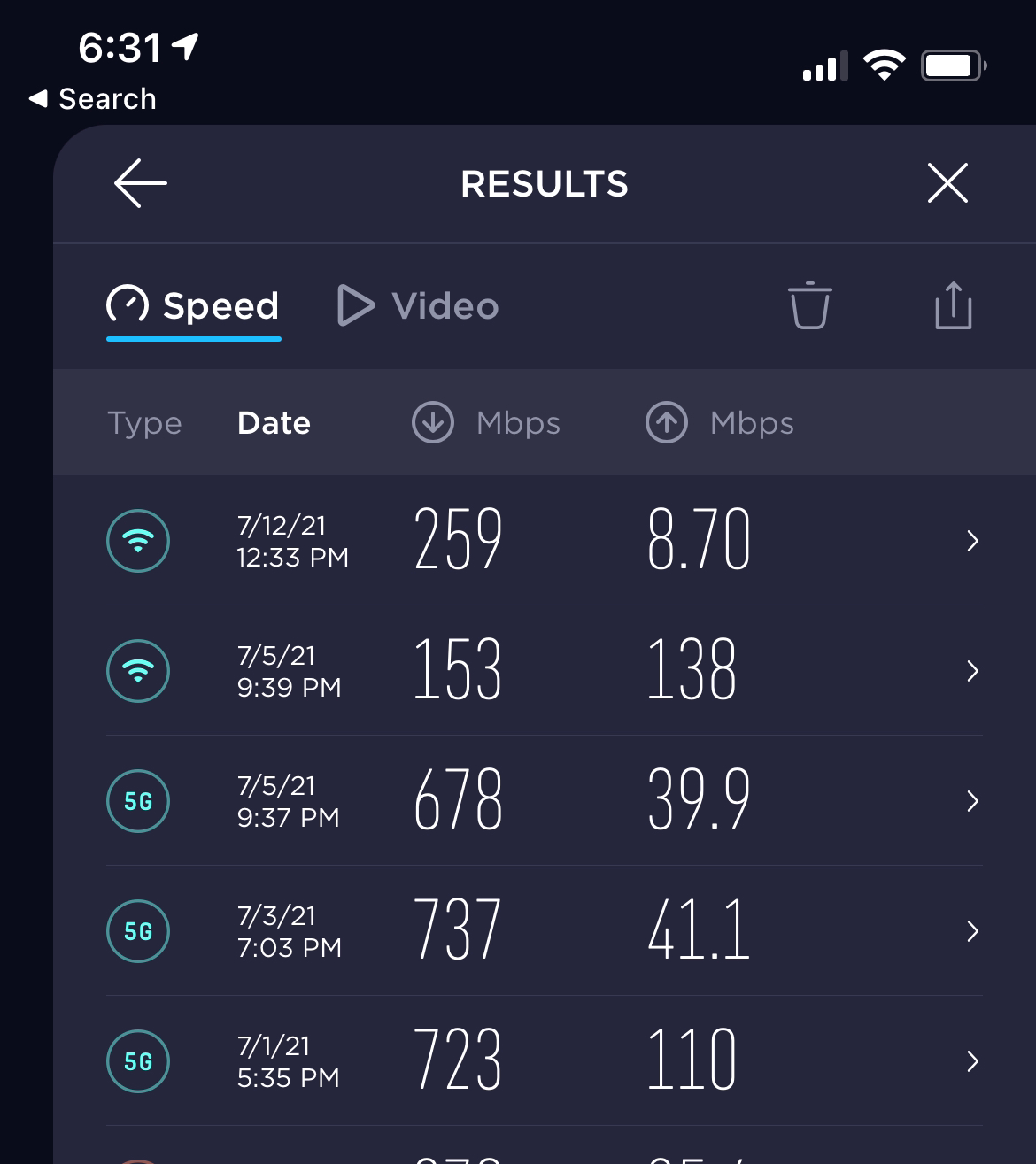Close the Results panel

(x=947, y=183)
